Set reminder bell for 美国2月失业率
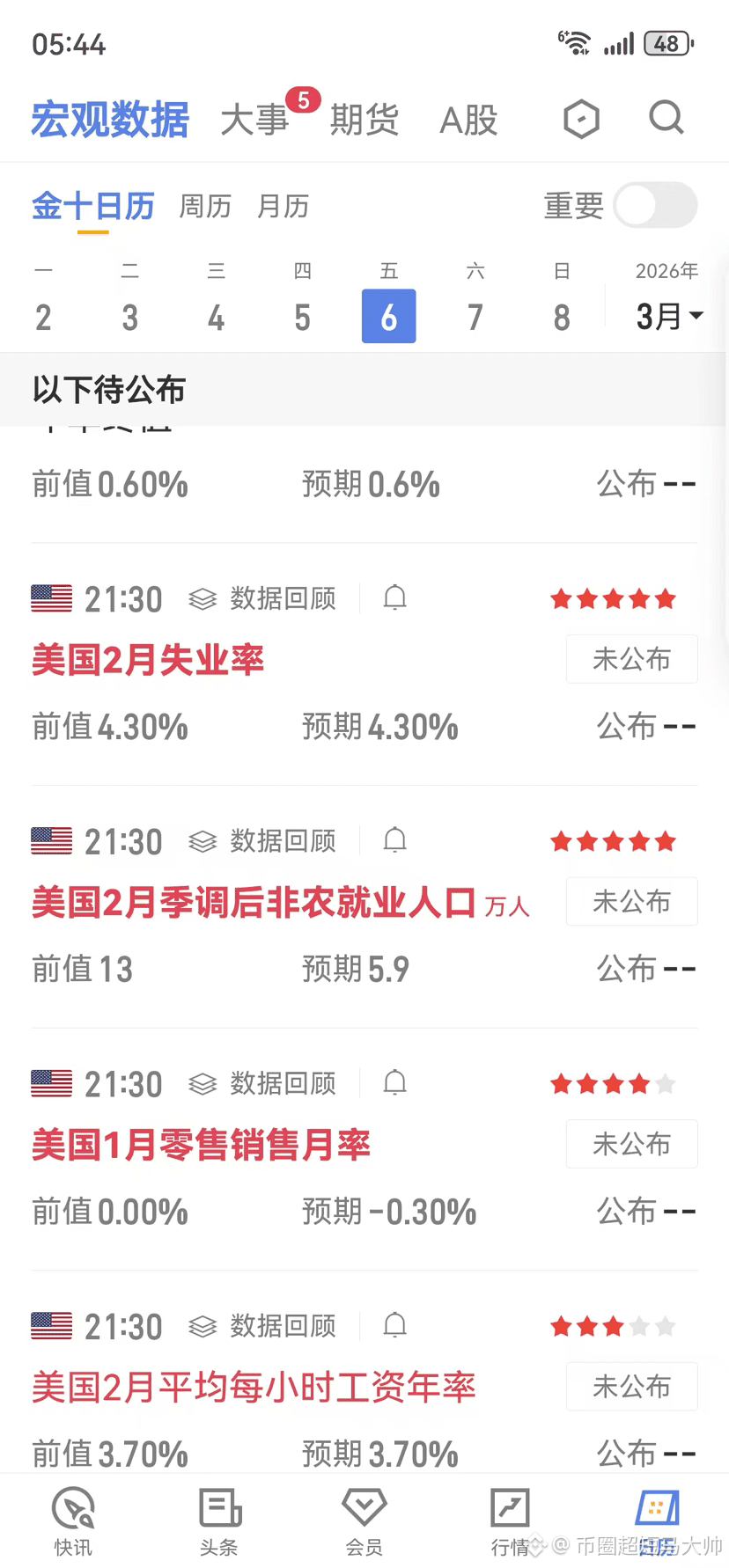 pos(395,598)
